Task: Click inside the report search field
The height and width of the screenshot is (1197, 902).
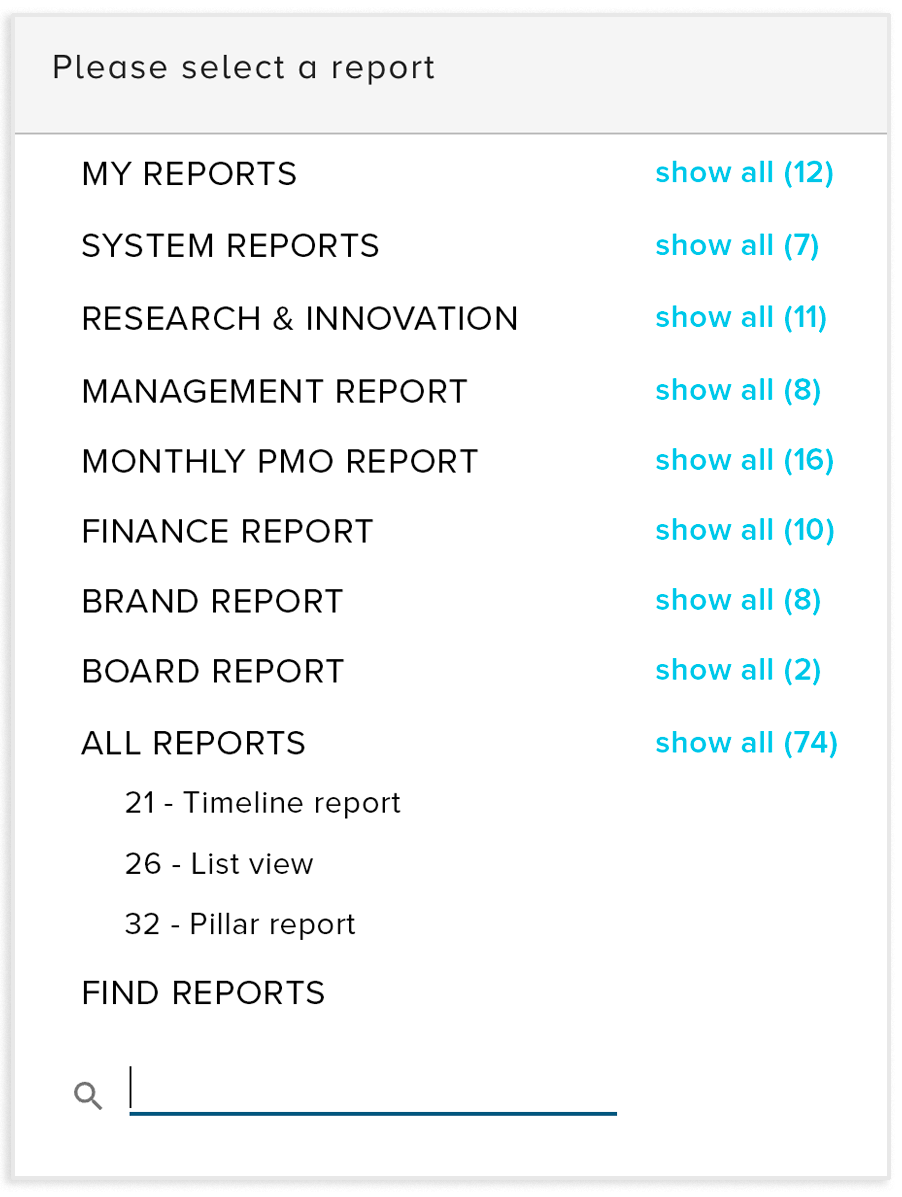Action: [x=370, y=1090]
